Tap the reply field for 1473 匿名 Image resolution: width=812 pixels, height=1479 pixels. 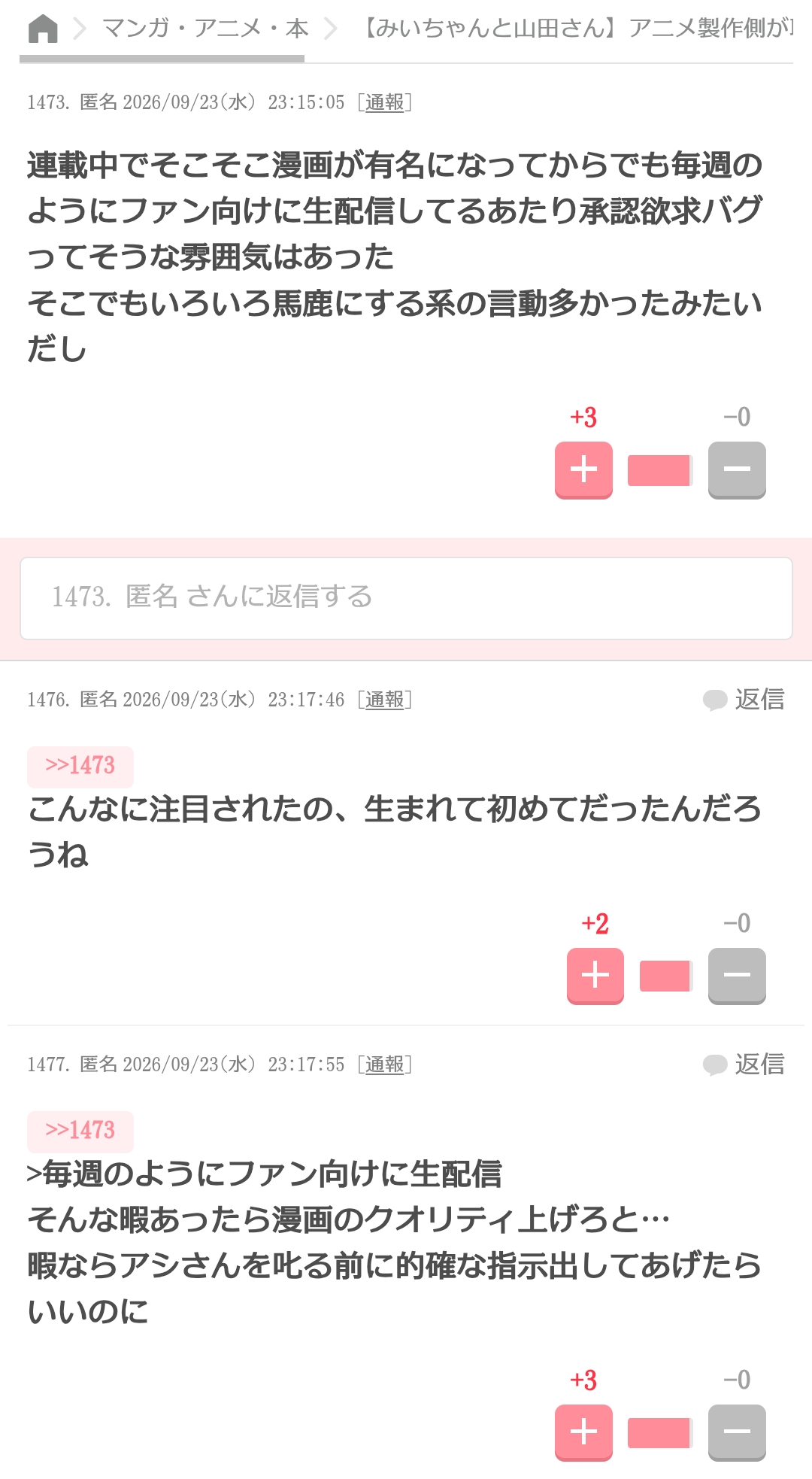point(406,599)
